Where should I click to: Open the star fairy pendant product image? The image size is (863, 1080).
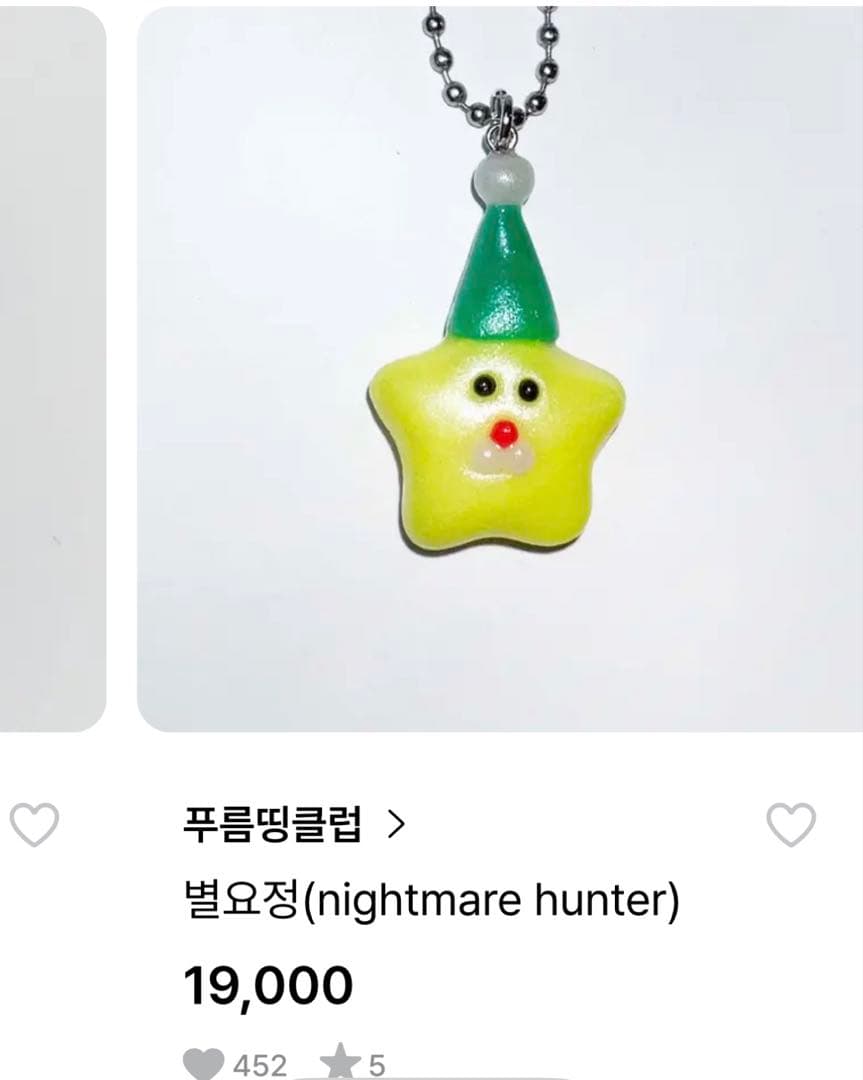[x=500, y=368]
